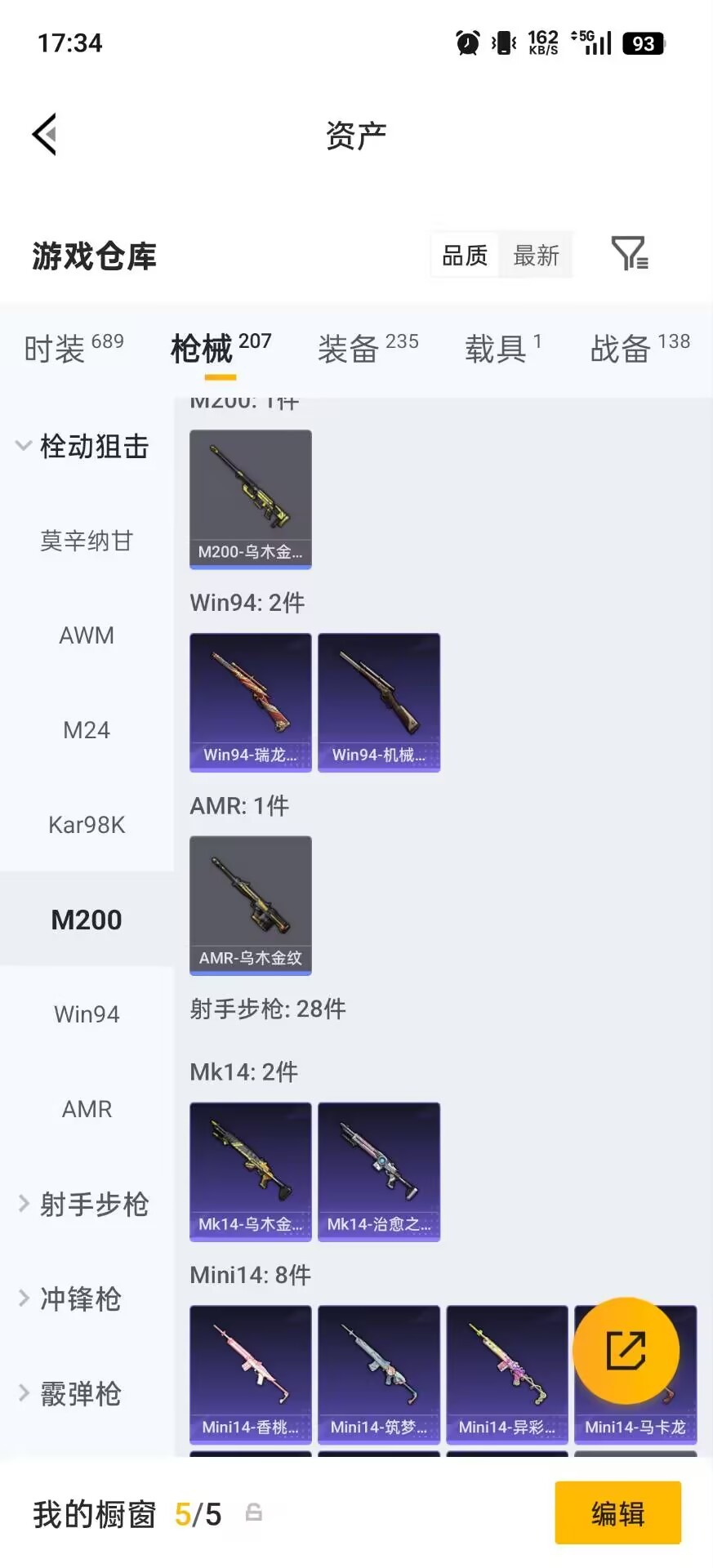Switch to the 装备 tab
The width and height of the screenshot is (713, 1568).
[346, 348]
